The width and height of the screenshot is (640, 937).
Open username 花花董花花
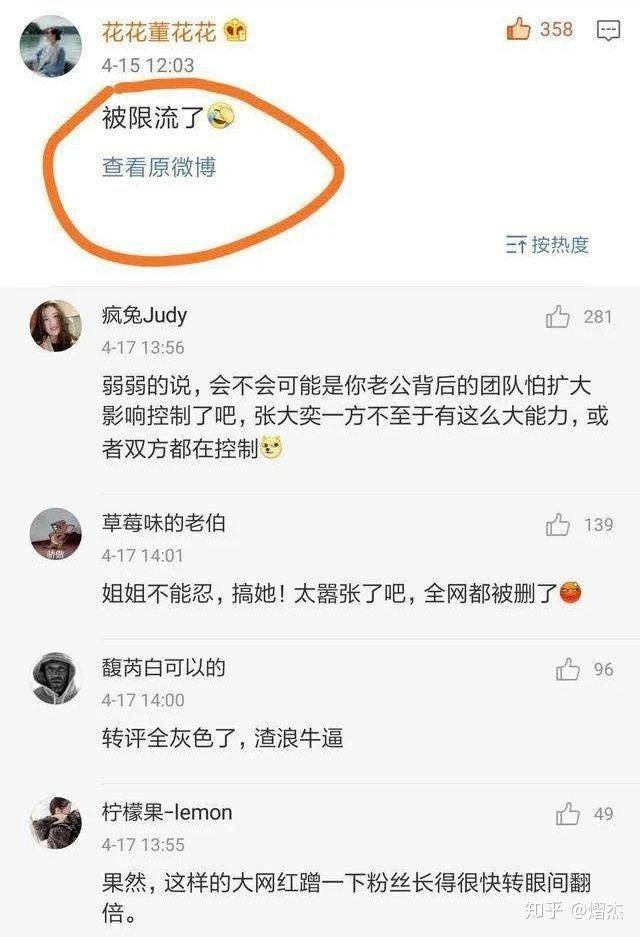tap(159, 32)
